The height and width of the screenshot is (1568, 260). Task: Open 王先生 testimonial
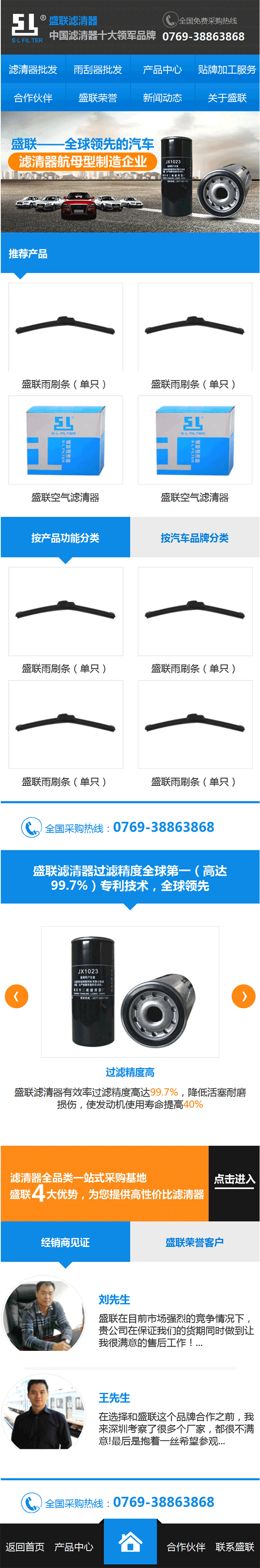(x=114, y=1398)
